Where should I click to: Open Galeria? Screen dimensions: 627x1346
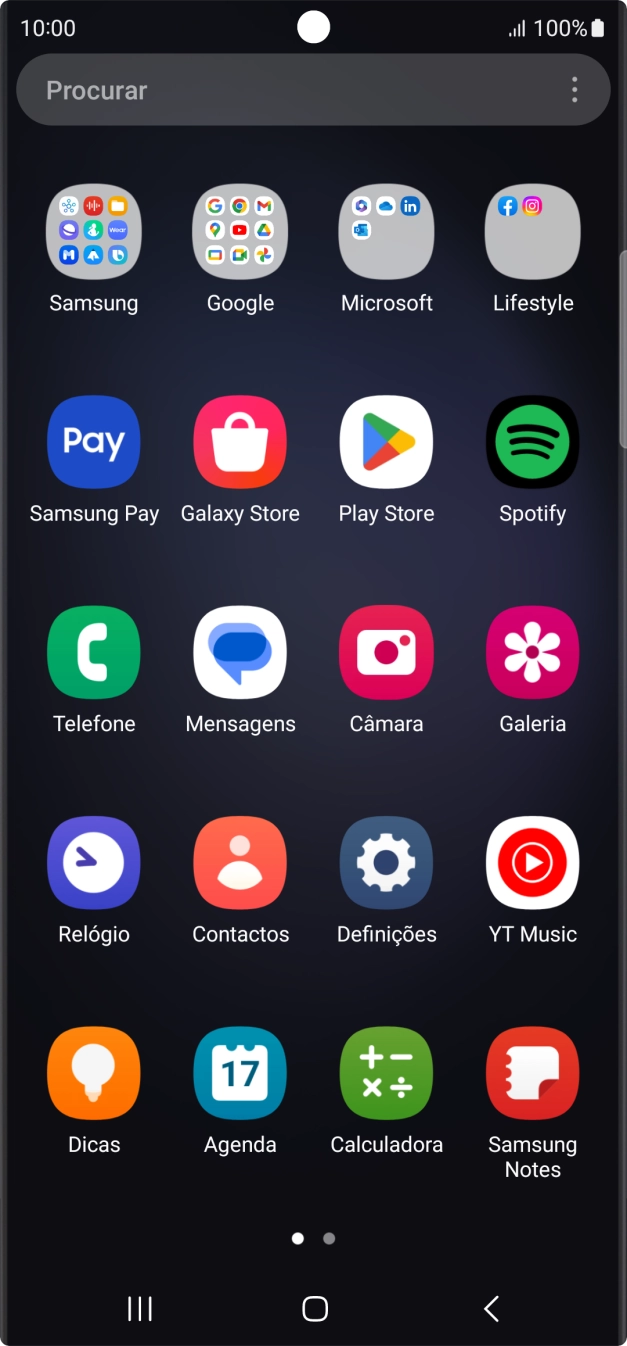[x=532, y=652]
